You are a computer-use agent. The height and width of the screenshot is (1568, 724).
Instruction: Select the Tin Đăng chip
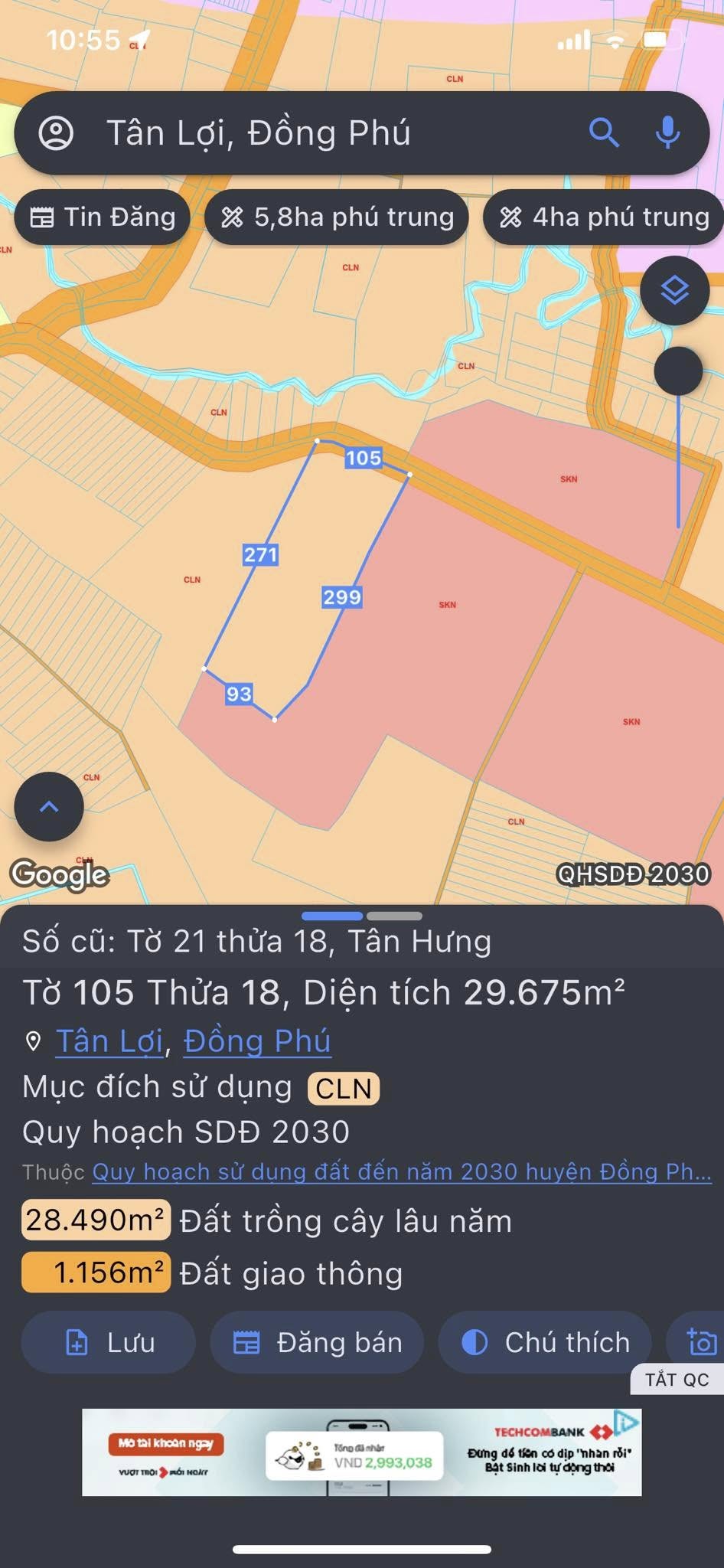tap(103, 217)
